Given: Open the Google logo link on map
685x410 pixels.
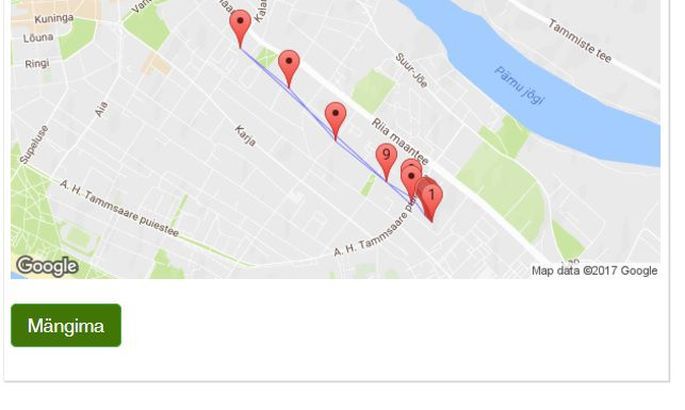Looking at the screenshot, I should (46, 266).
